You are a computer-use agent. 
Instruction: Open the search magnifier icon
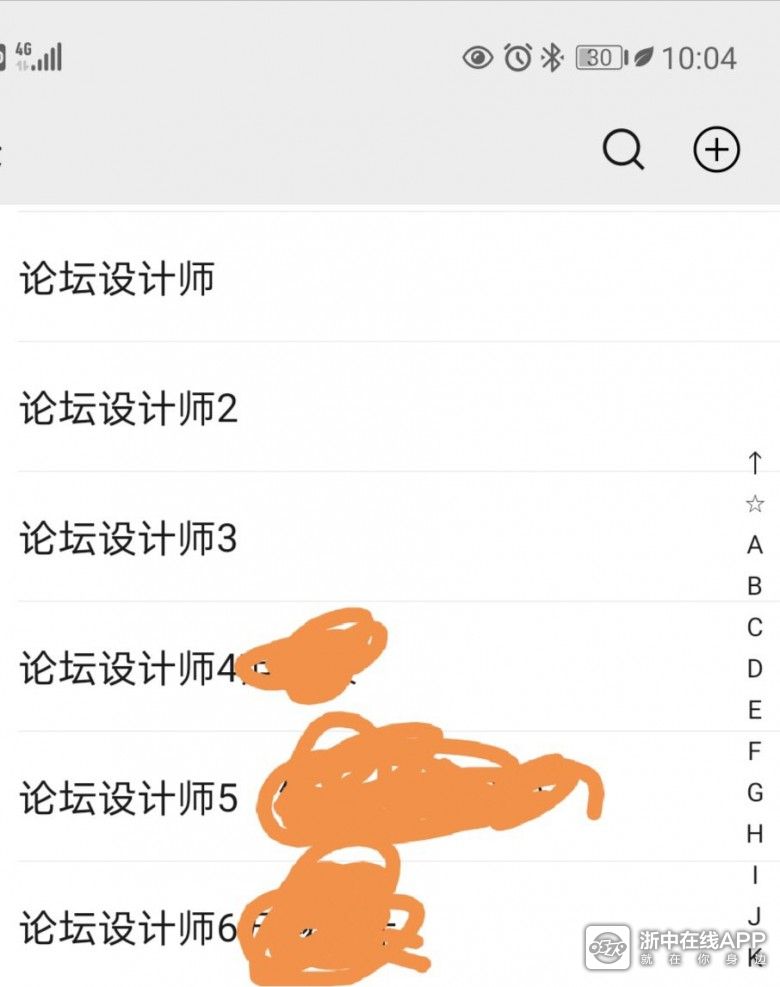[x=623, y=151]
